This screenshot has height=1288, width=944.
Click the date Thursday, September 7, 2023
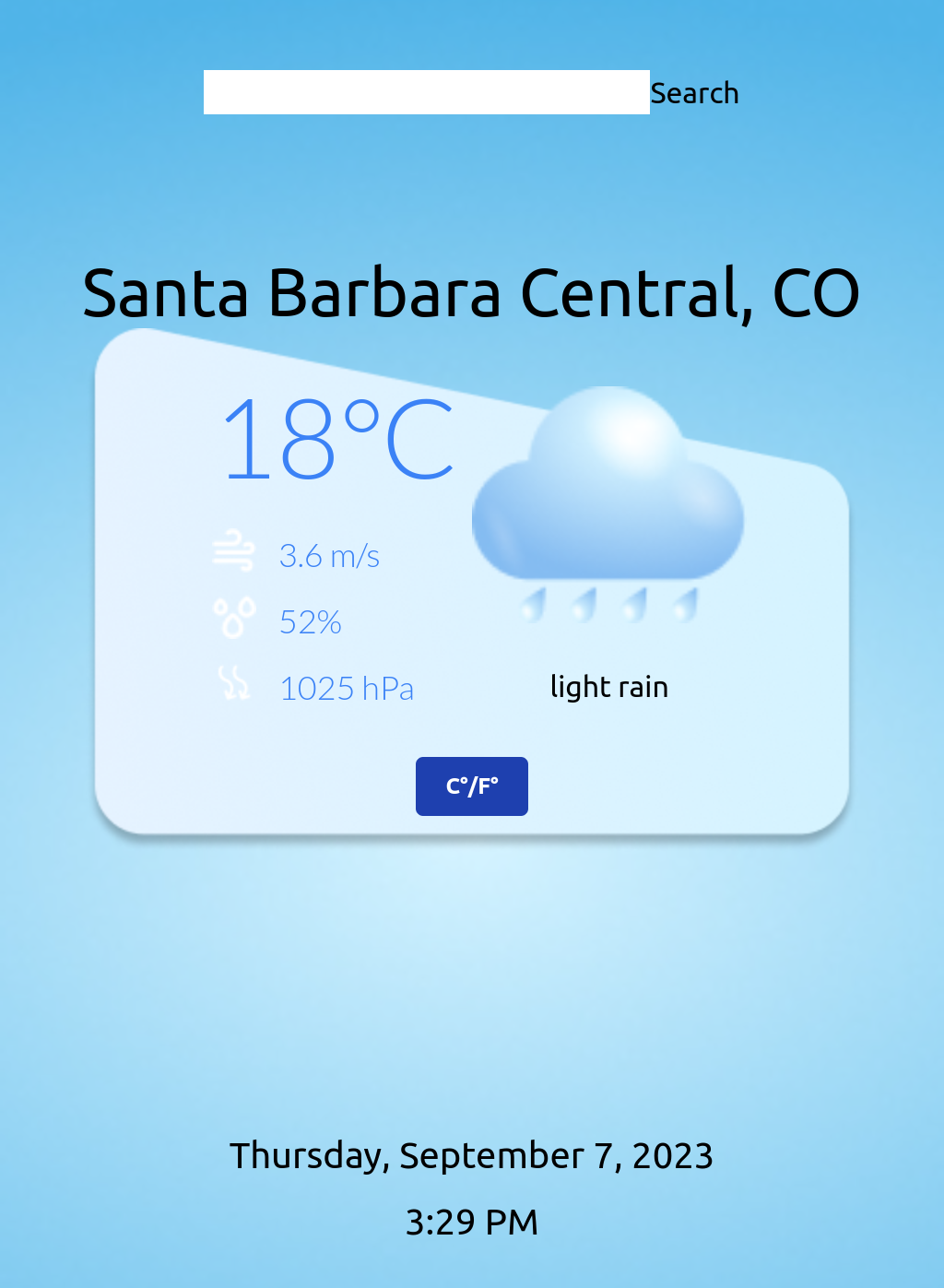(471, 1154)
